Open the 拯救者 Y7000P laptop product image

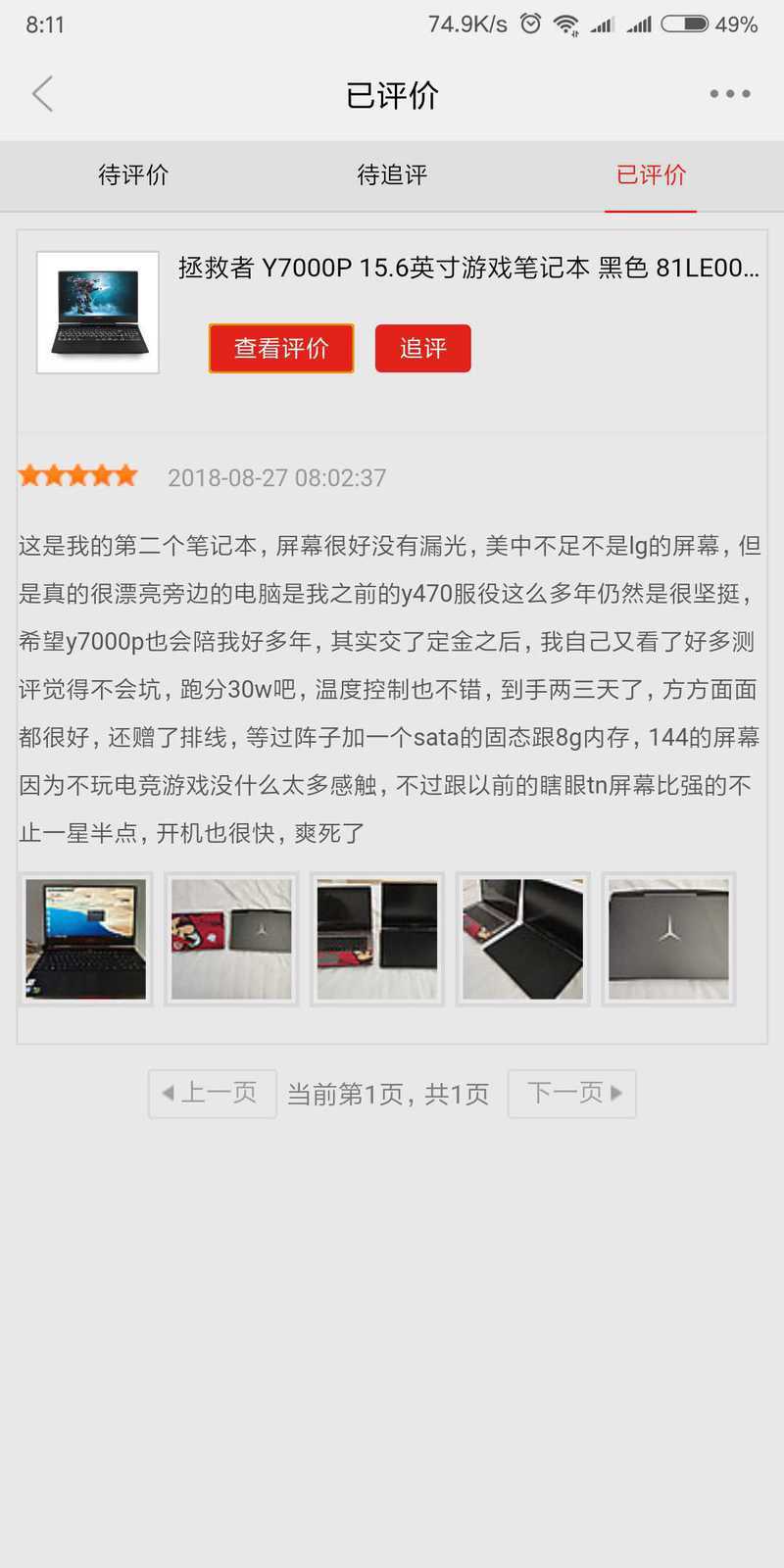click(x=98, y=313)
